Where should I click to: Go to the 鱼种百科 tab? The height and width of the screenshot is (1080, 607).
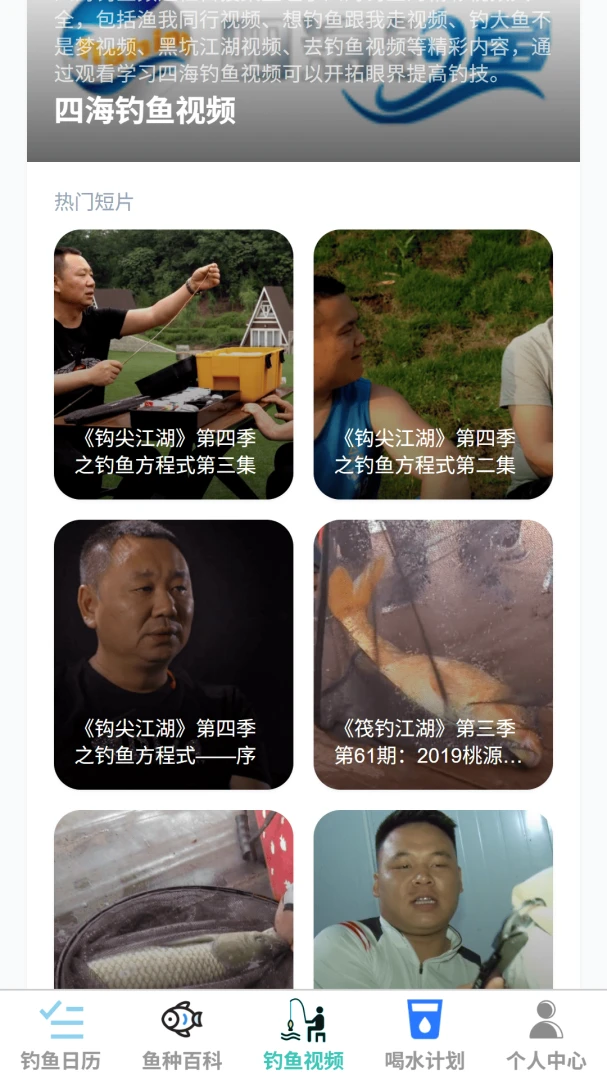click(182, 1035)
